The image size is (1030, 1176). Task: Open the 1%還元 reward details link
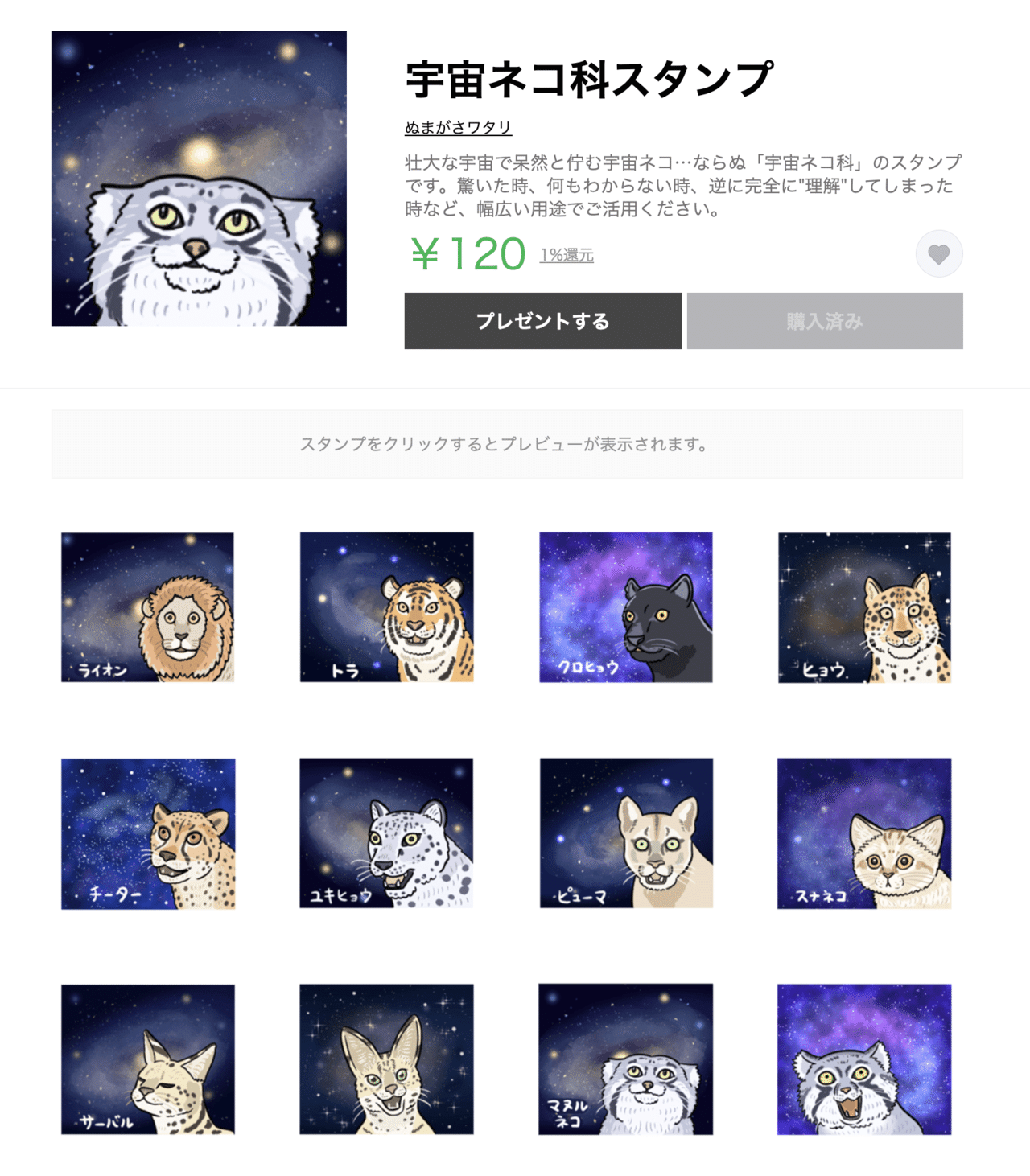click(566, 255)
